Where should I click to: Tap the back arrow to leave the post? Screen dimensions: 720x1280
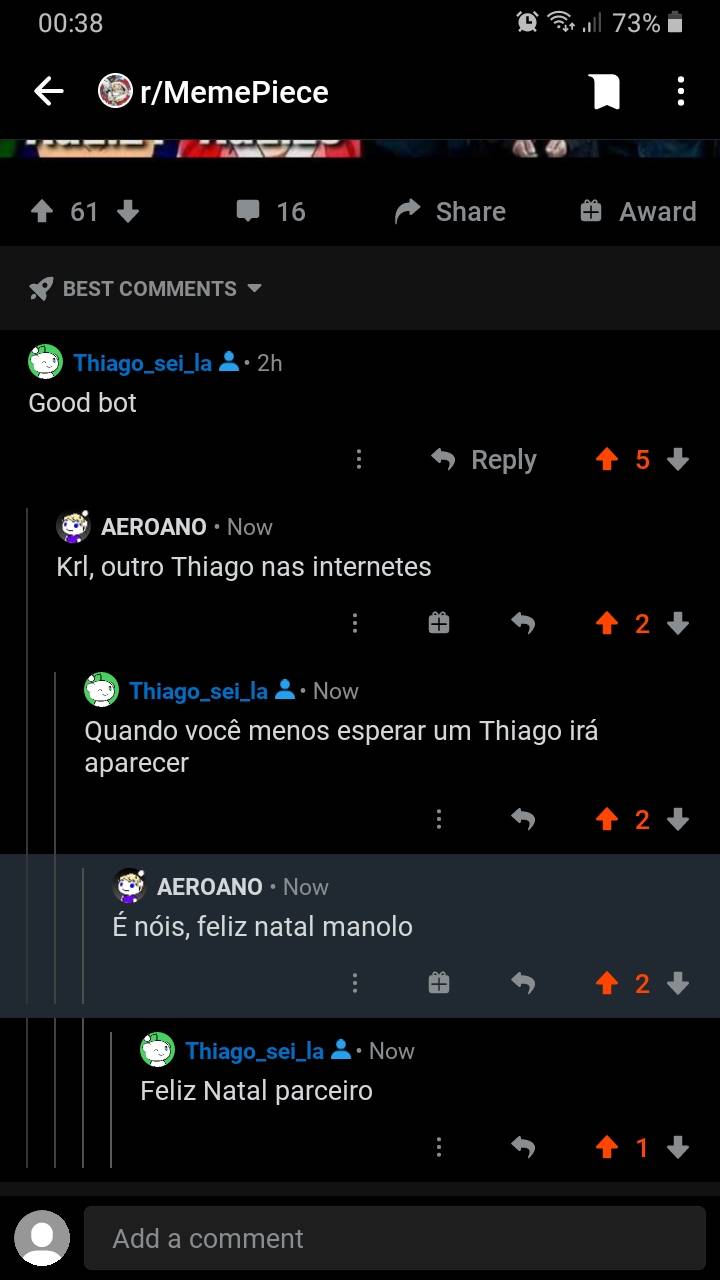point(47,91)
